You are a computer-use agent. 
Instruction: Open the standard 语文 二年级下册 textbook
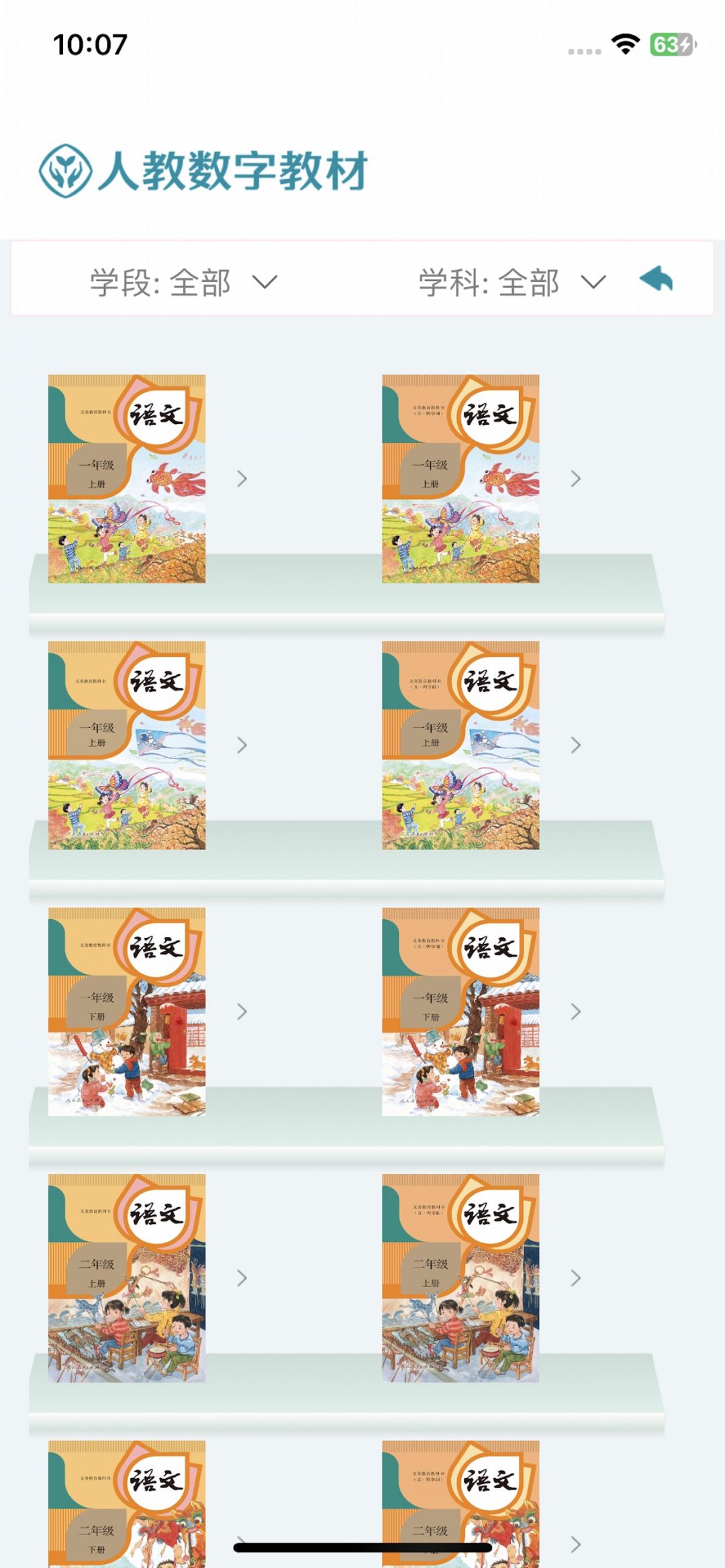pos(127,1504)
